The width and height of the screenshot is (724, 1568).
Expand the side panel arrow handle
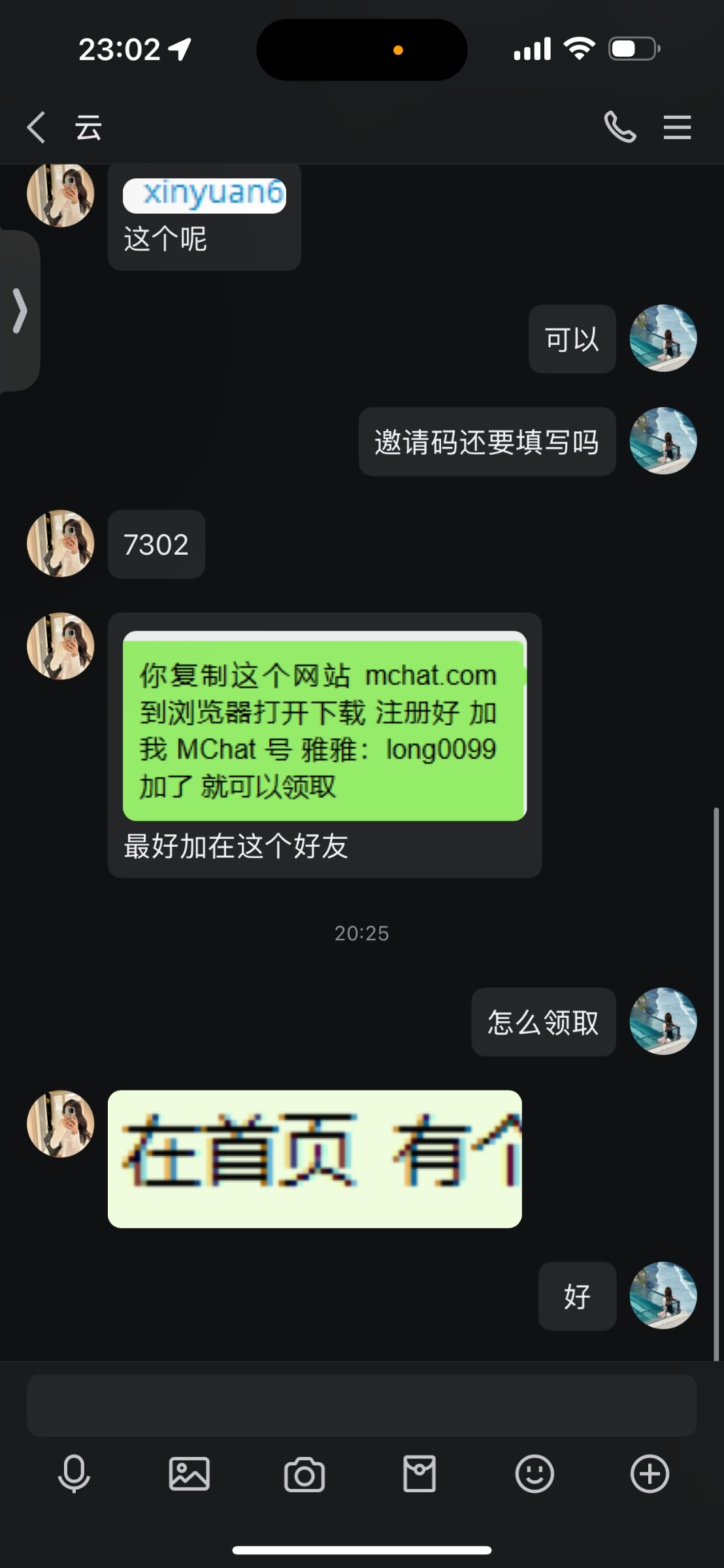coord(20,311)
